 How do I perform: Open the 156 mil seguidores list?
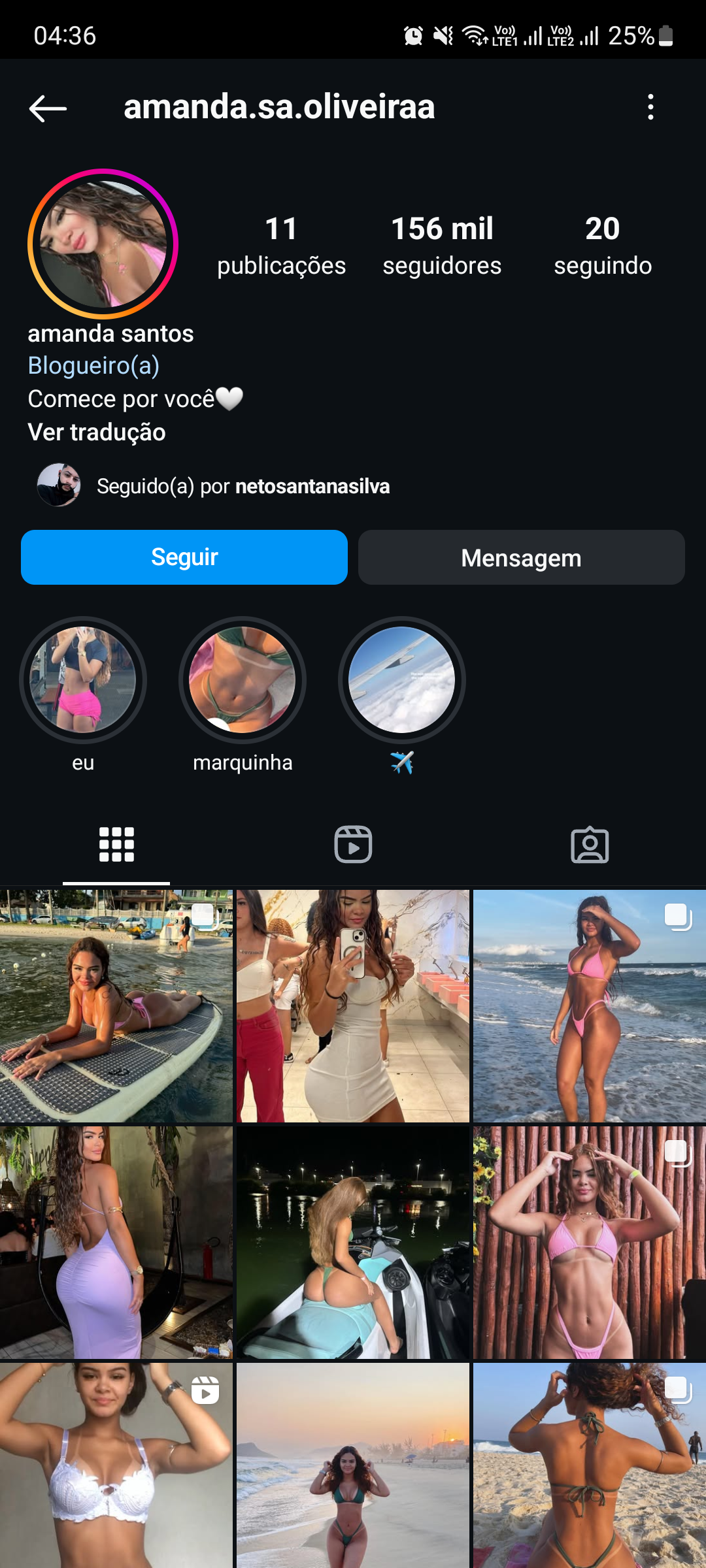point(442,246)
